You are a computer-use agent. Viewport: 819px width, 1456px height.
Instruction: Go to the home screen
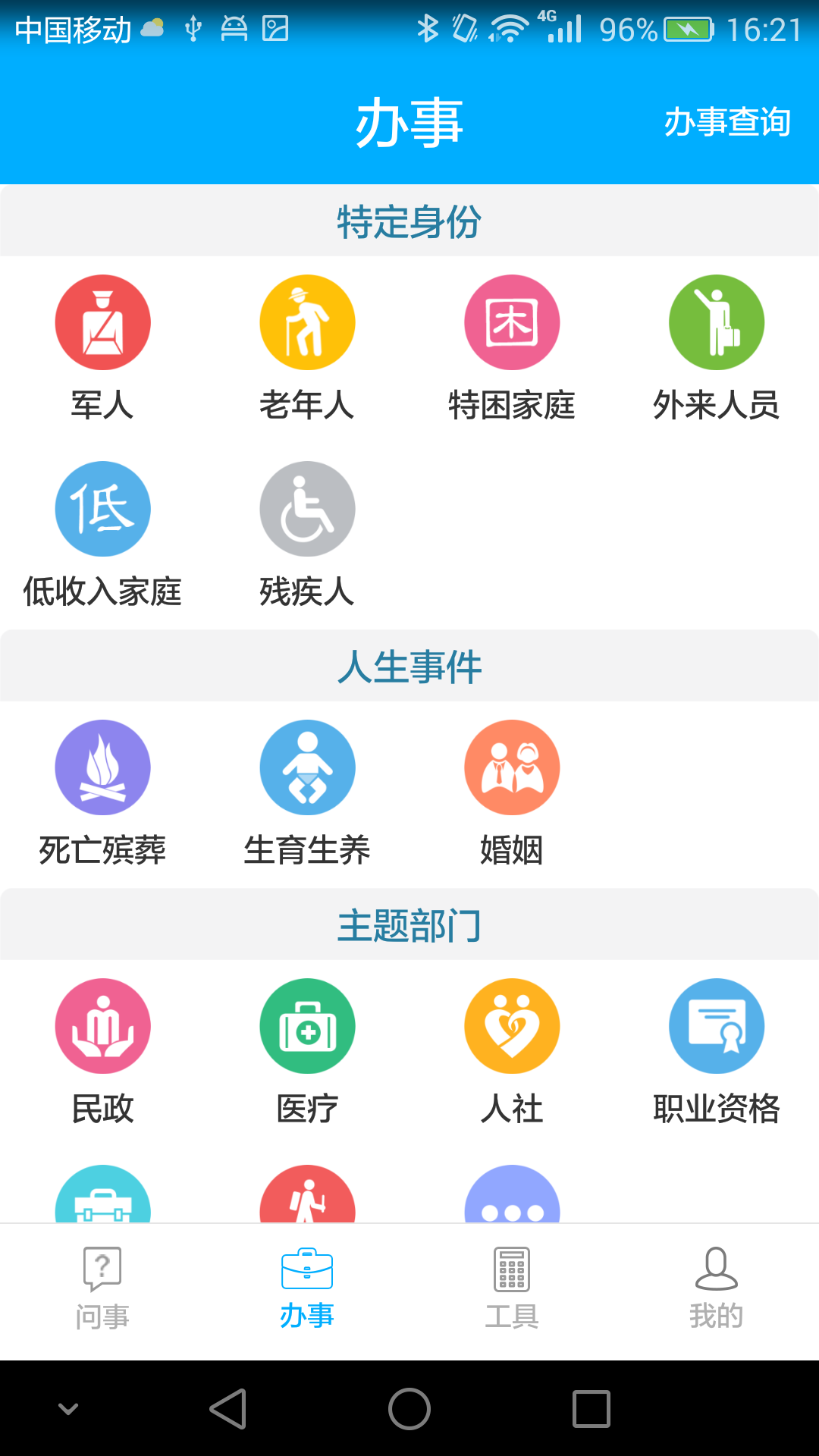[x=409, y=1409]
